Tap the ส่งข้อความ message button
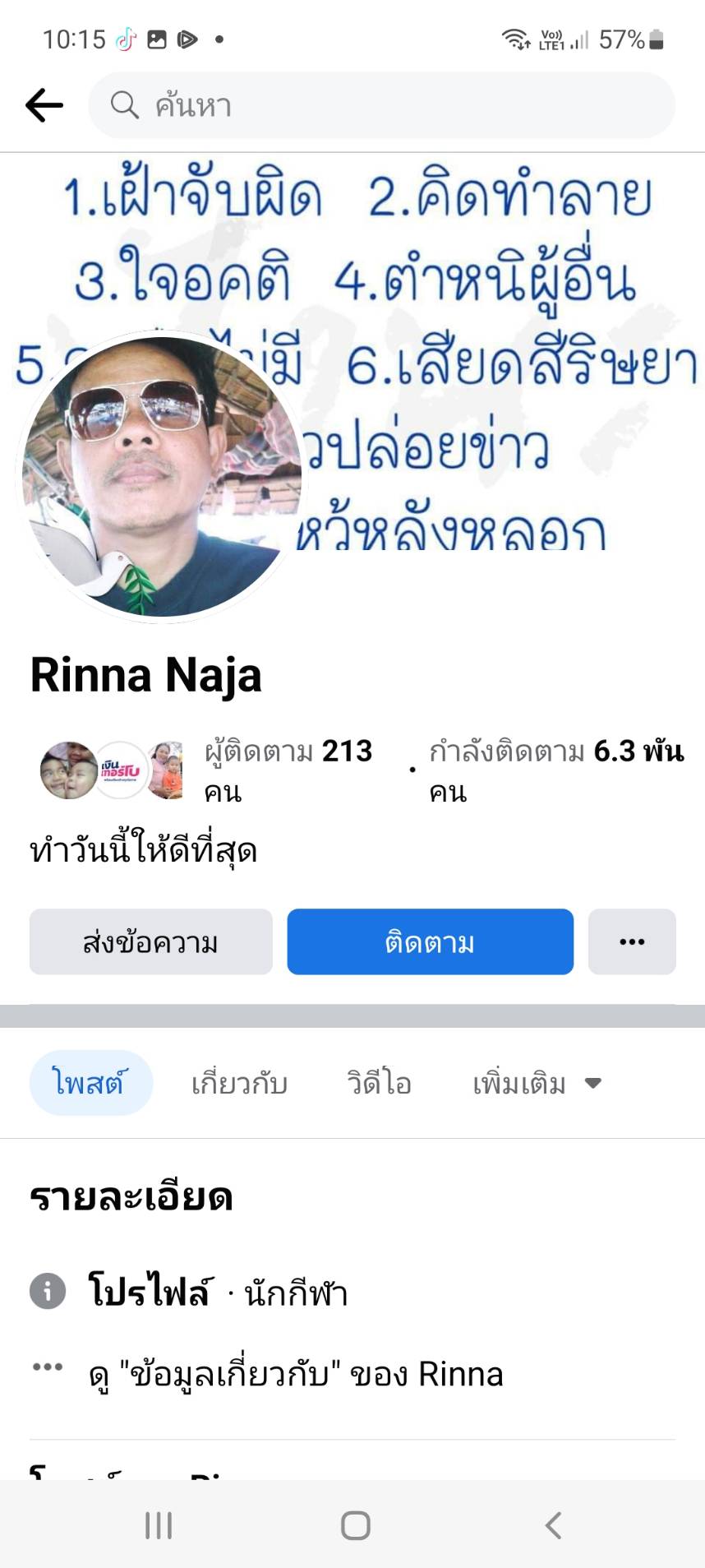Screen dimensions: 705x1568 coord(151,941)
